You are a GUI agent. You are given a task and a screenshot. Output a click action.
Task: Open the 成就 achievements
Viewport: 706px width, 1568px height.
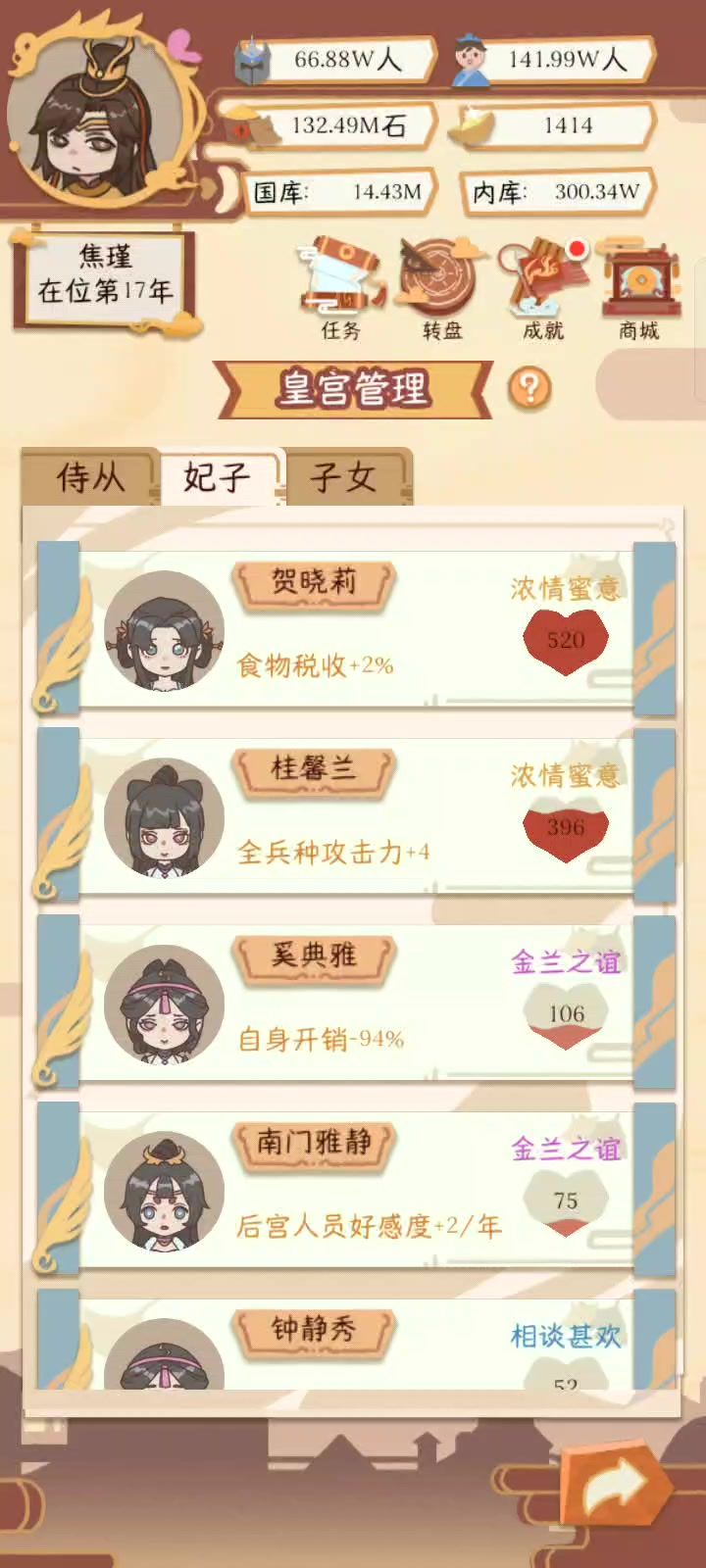(x=542, y=286)
